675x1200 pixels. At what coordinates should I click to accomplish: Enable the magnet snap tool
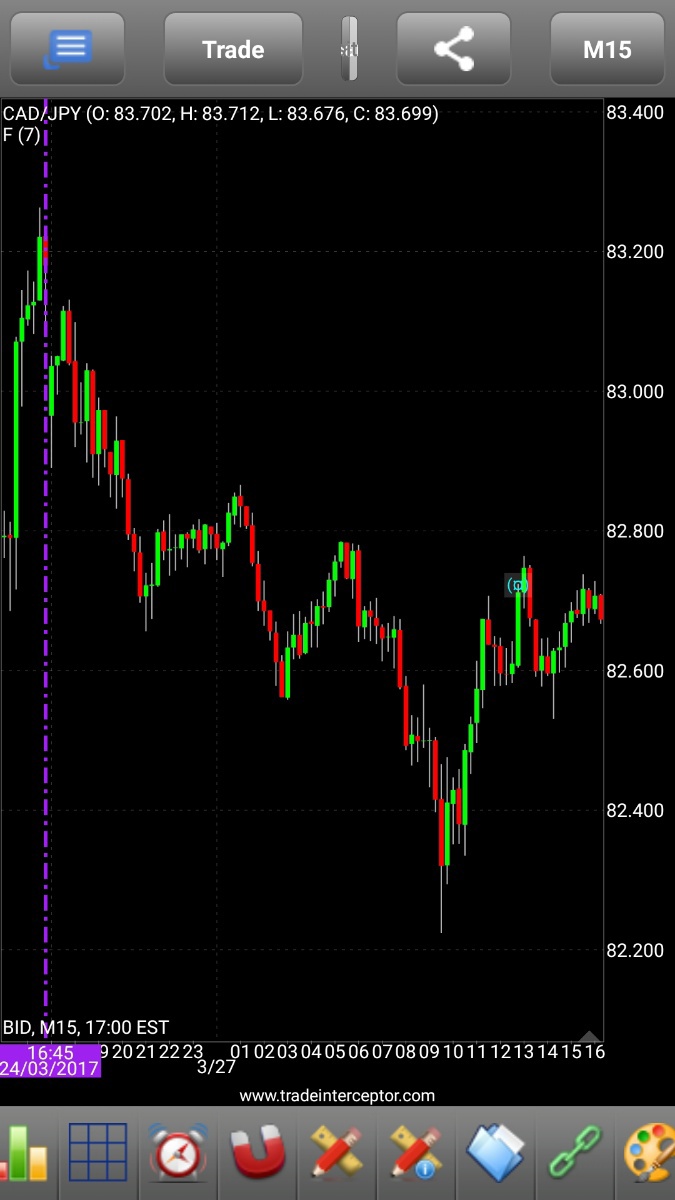(x=258, y=1152)
